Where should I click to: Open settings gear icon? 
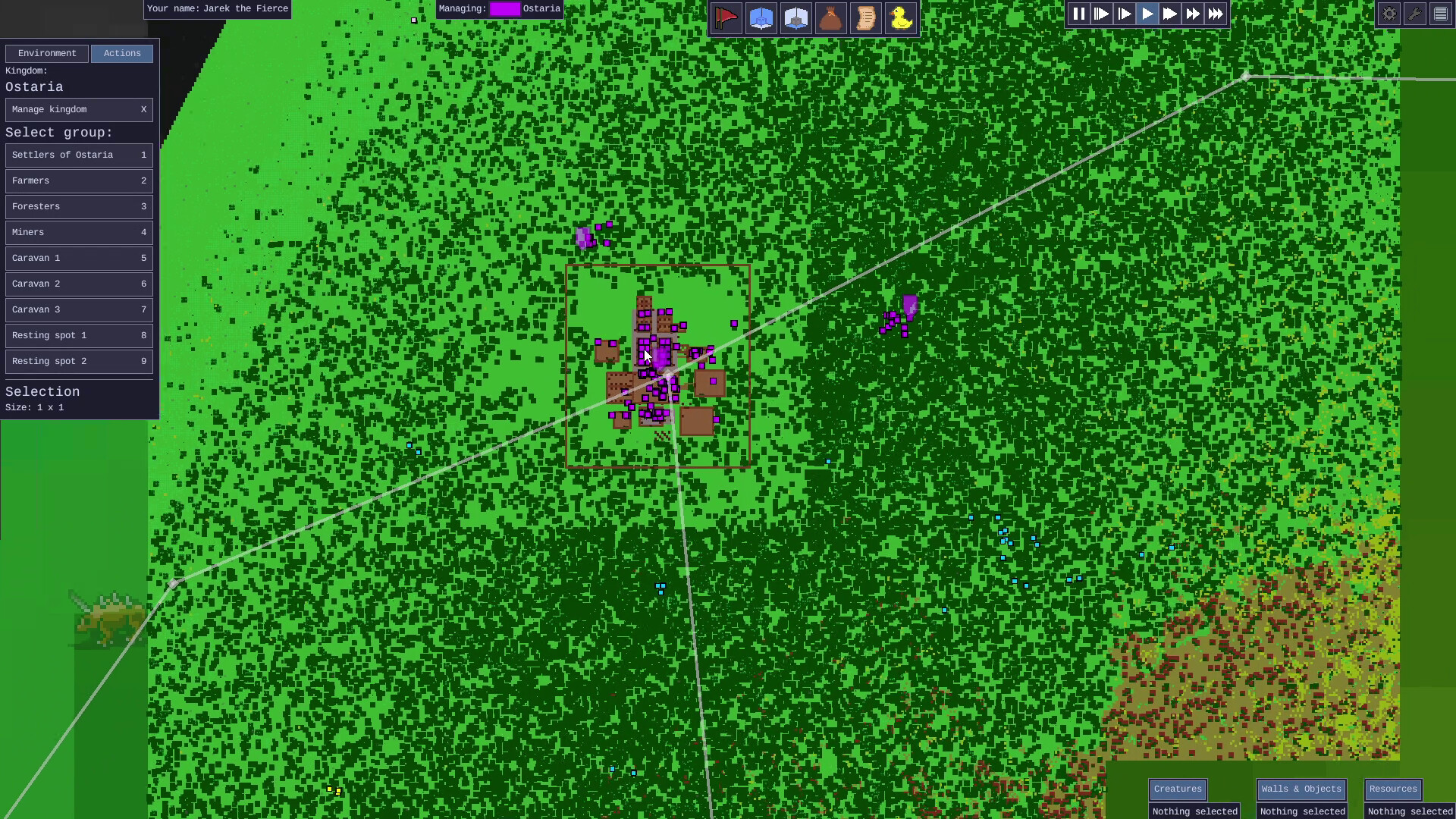coord(1389,14)
